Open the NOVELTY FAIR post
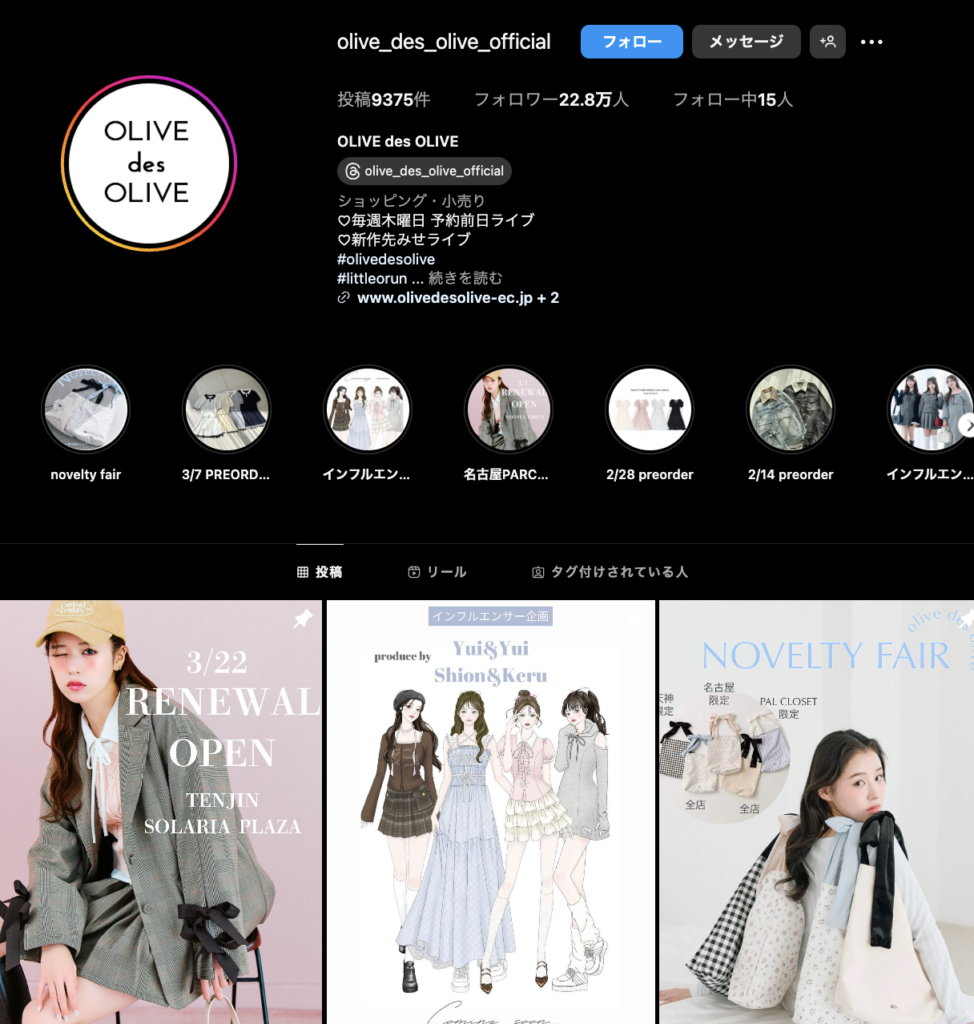This screenshot has width=974, height=1024. [816, 811]
